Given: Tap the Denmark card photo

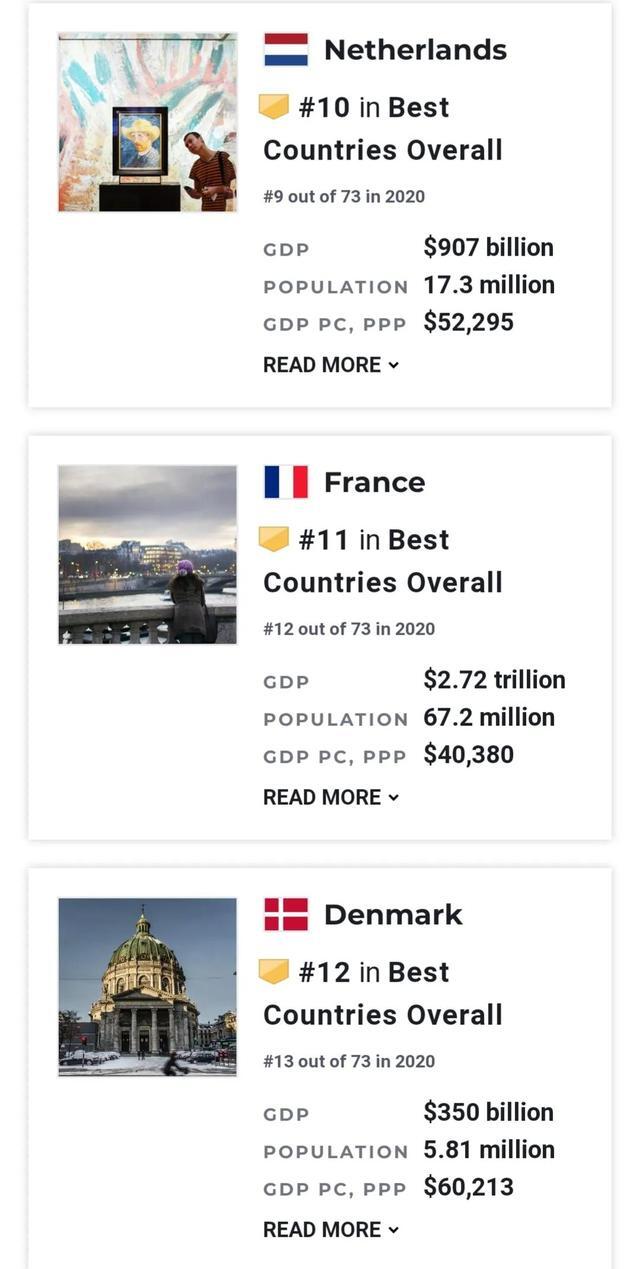Looking at the screenshot, I should click(148, 986).
